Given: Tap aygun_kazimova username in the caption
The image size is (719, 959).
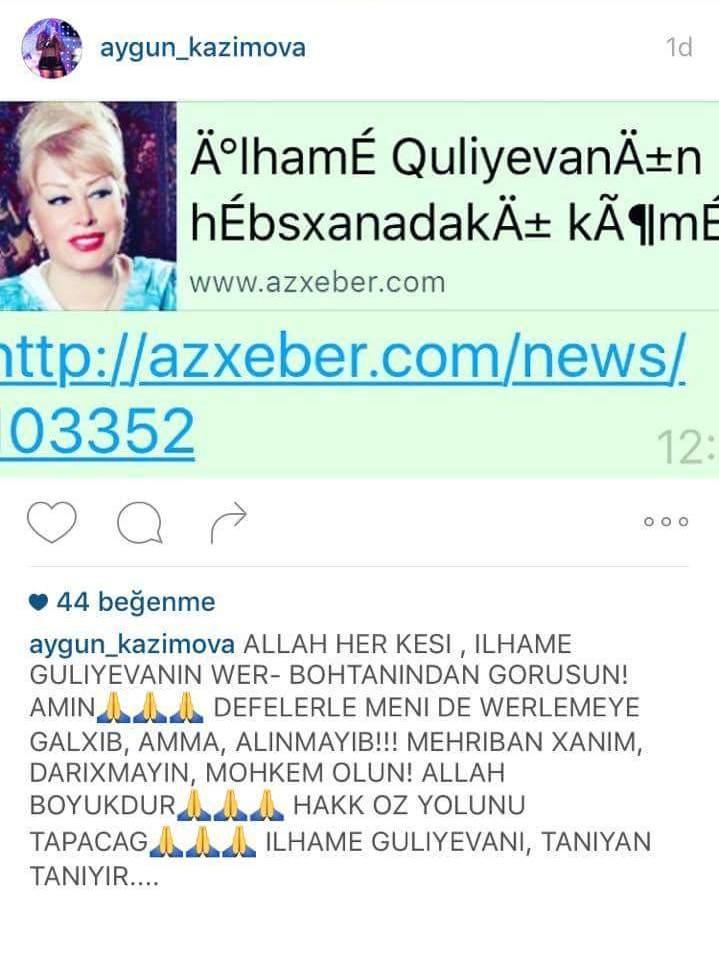Looking at the screenshot, I should [132, 643].
